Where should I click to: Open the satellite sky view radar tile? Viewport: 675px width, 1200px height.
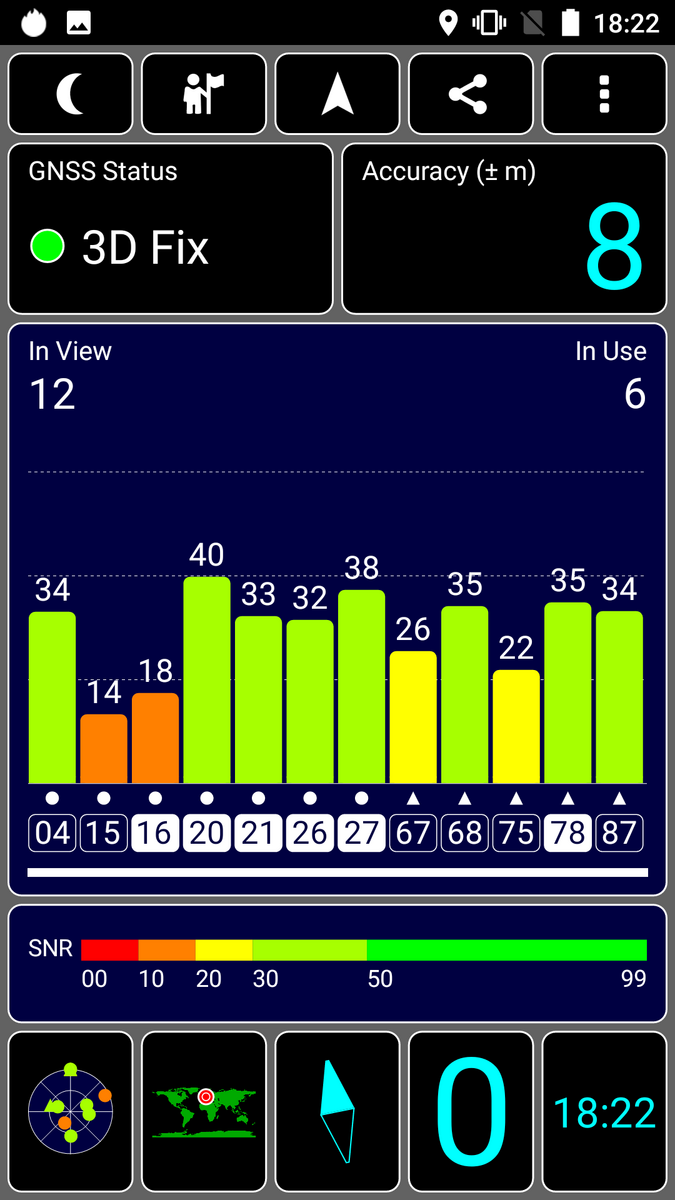(71, 1112)
